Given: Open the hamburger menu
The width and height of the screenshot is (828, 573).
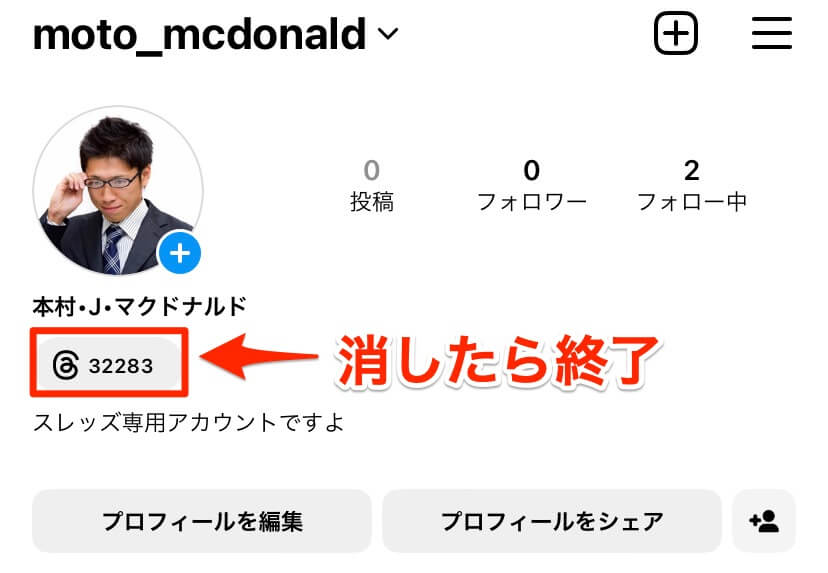Looking at the screenshot, I should coord(771,35).
